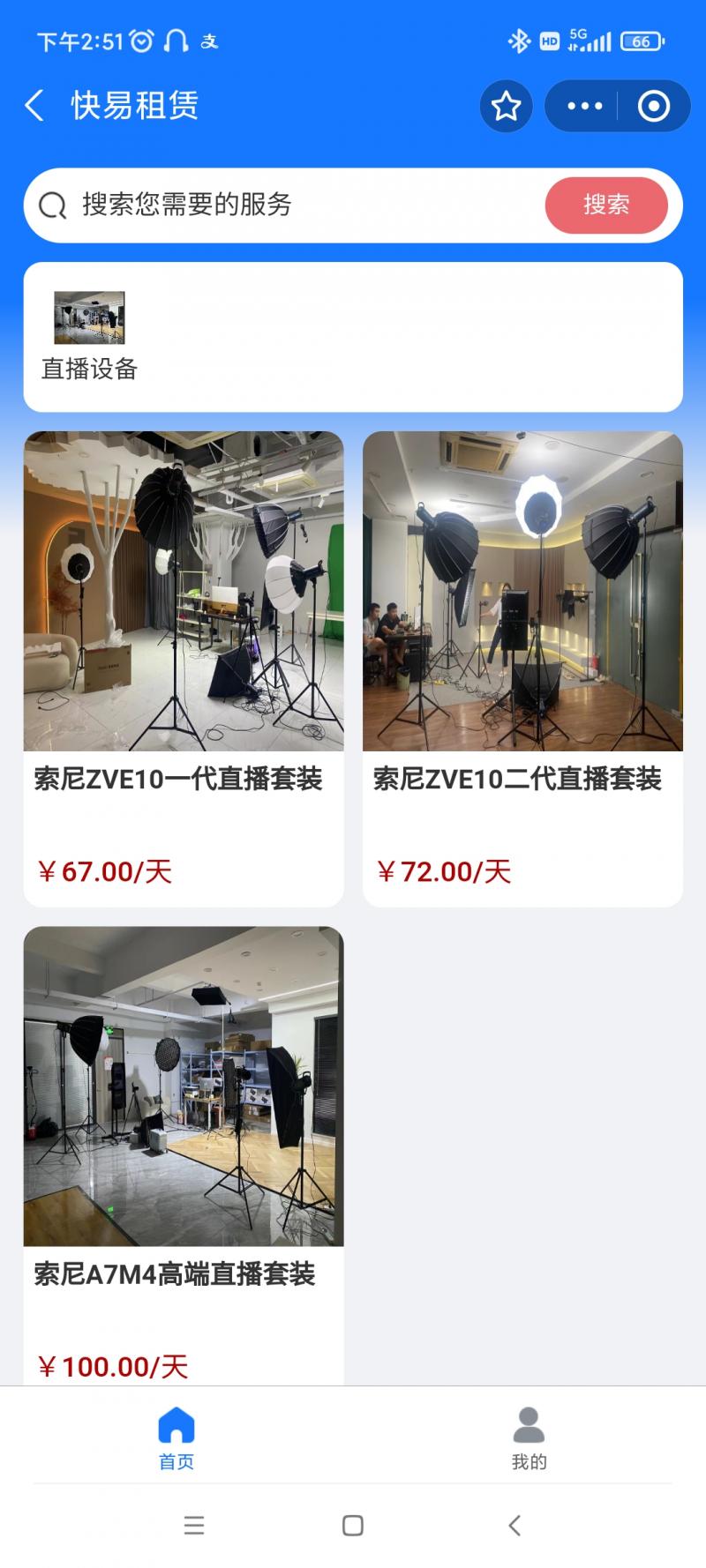
Task: Open 索尼ZVE10一代直播套装 product card
Action: point(183,668)
